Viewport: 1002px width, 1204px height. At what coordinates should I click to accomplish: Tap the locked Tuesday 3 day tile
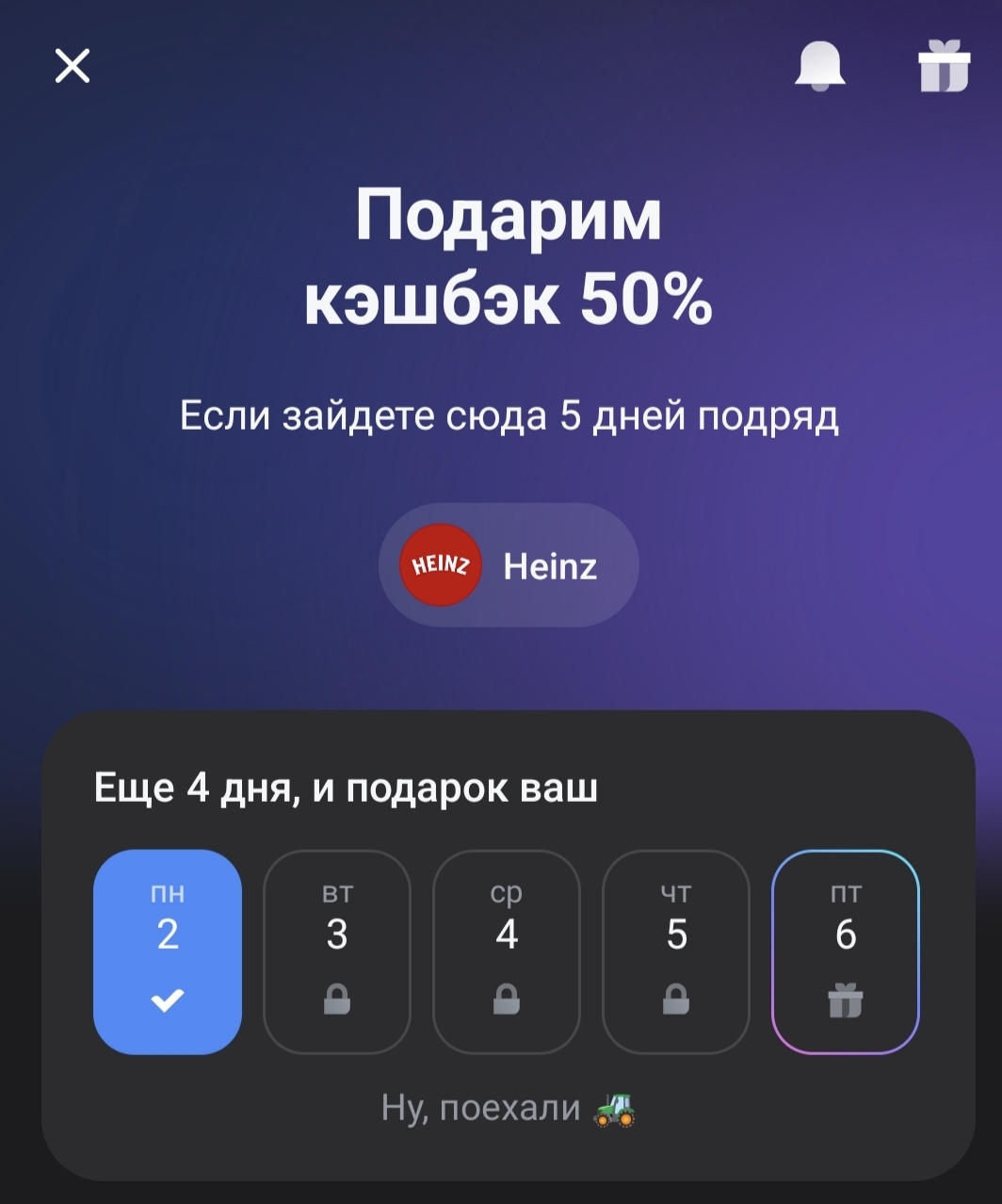coord(337,952)
